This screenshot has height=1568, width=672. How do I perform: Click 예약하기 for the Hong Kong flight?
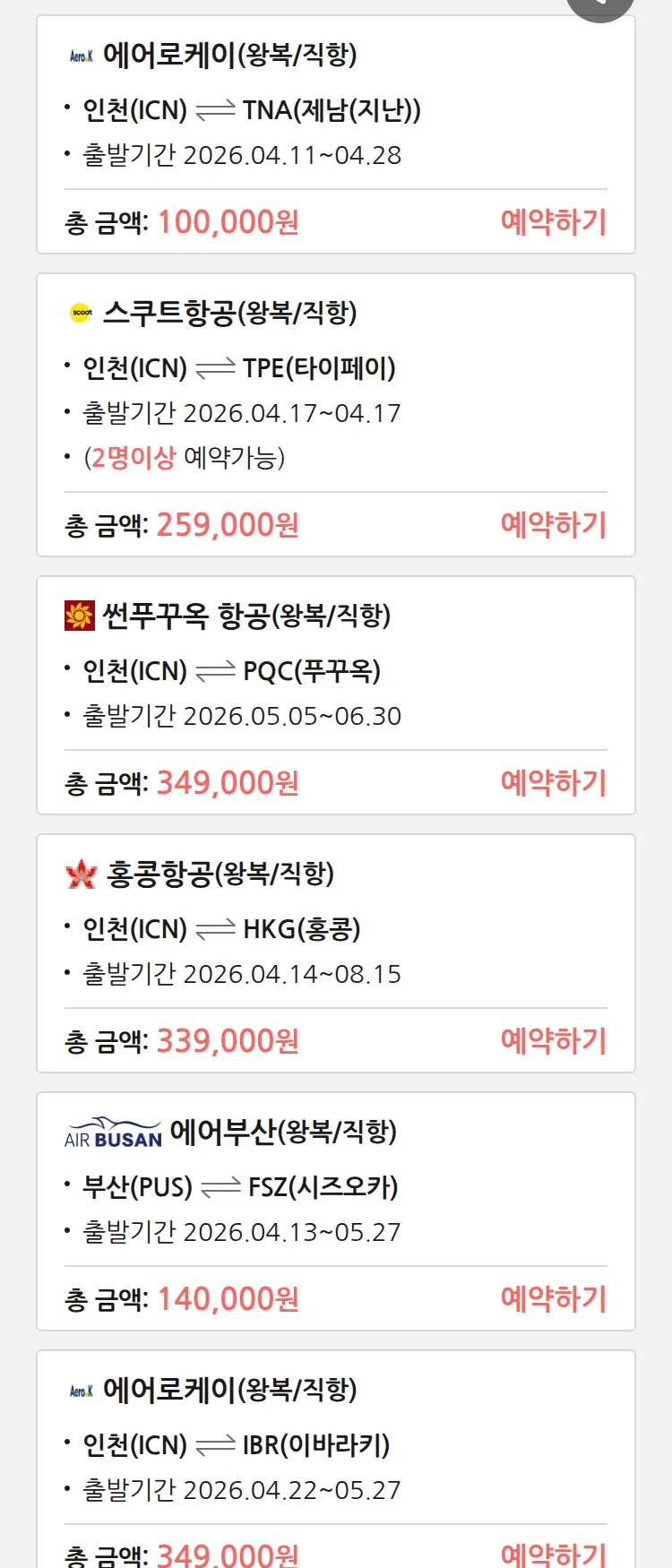click(554, 1040)
